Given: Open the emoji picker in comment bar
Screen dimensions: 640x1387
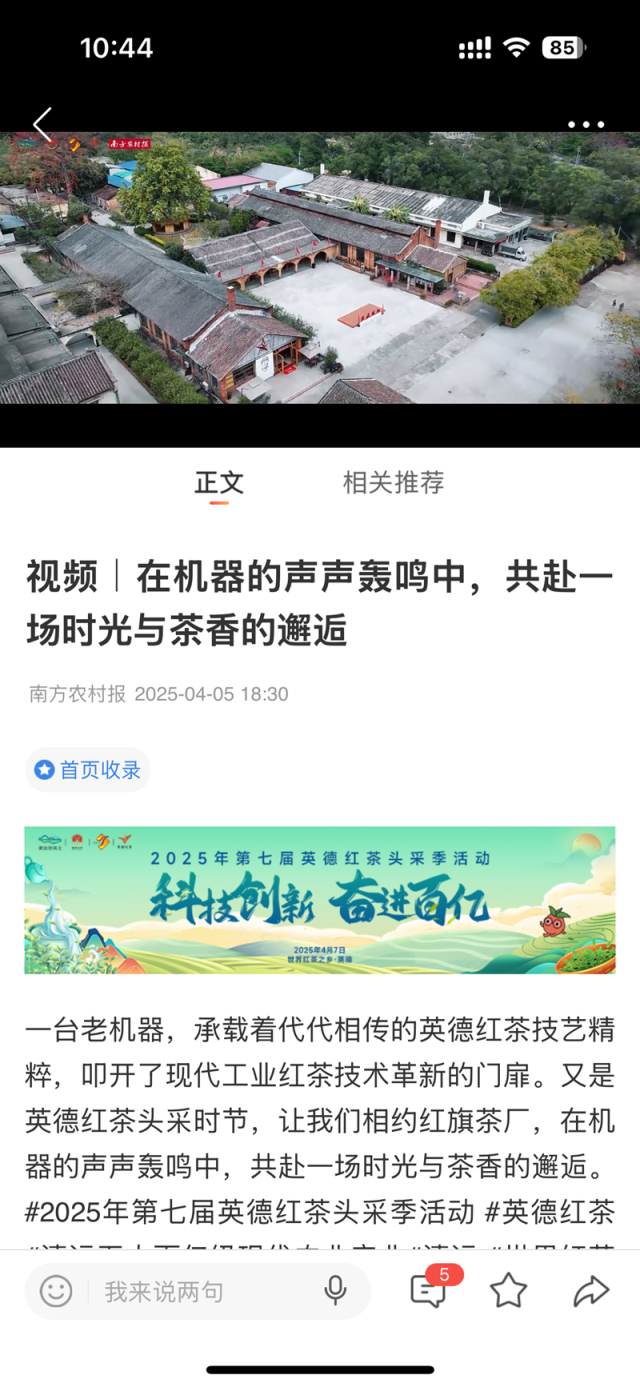Looking at the screenshot, I should click(x=56, y=1291).
